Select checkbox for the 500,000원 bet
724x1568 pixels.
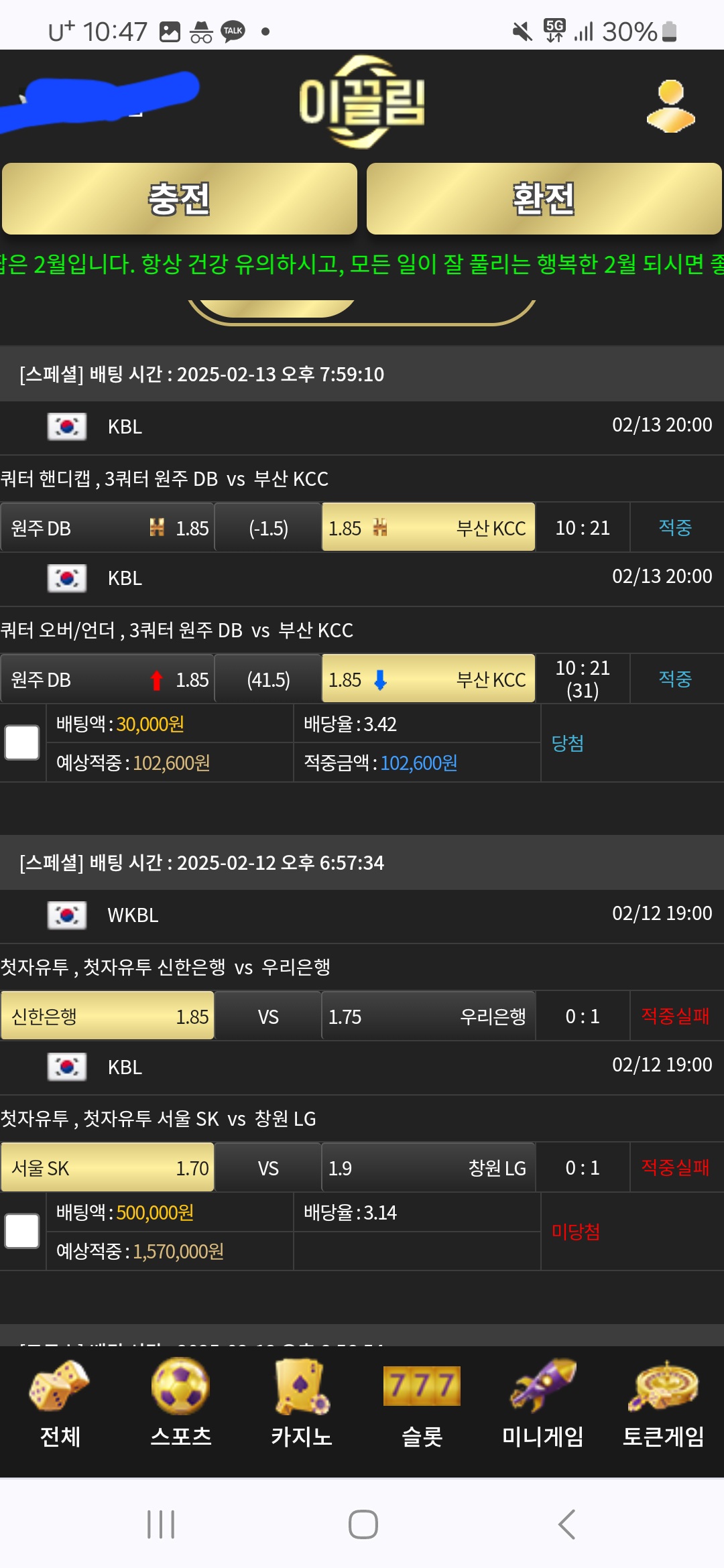tap(22, 1231)
